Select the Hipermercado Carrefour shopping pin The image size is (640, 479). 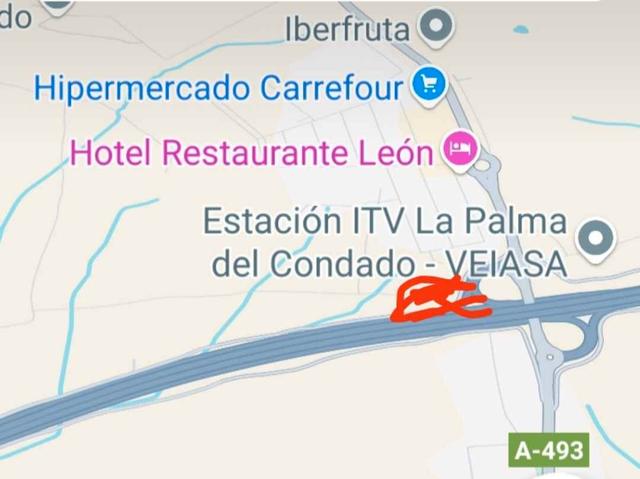click(429, 84)
